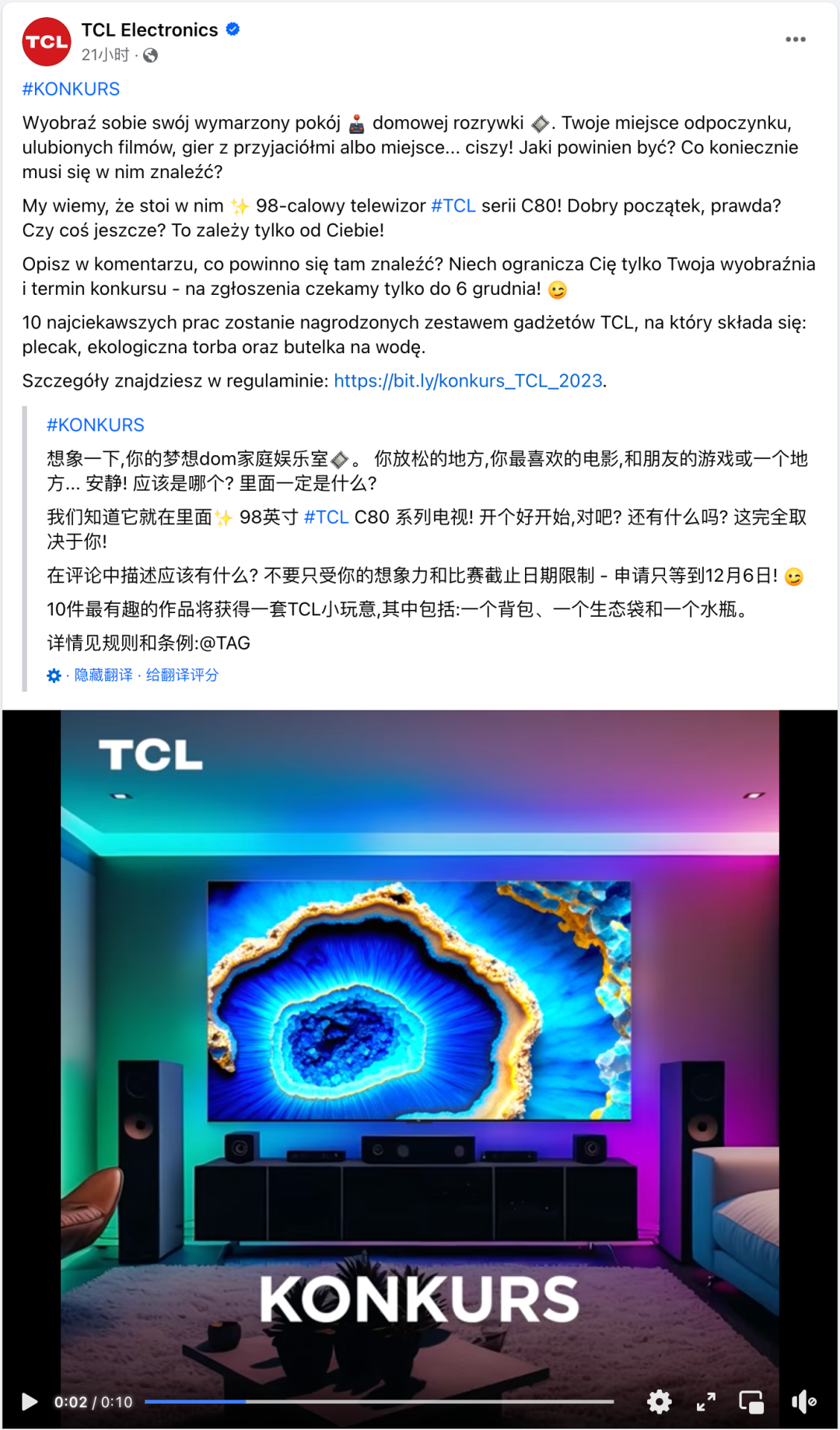Image resolution: width=840 pixels, height=1430 pixels.
Task: Open the #KONKURS hashtag in the translation
Action: tap(96, 426)
